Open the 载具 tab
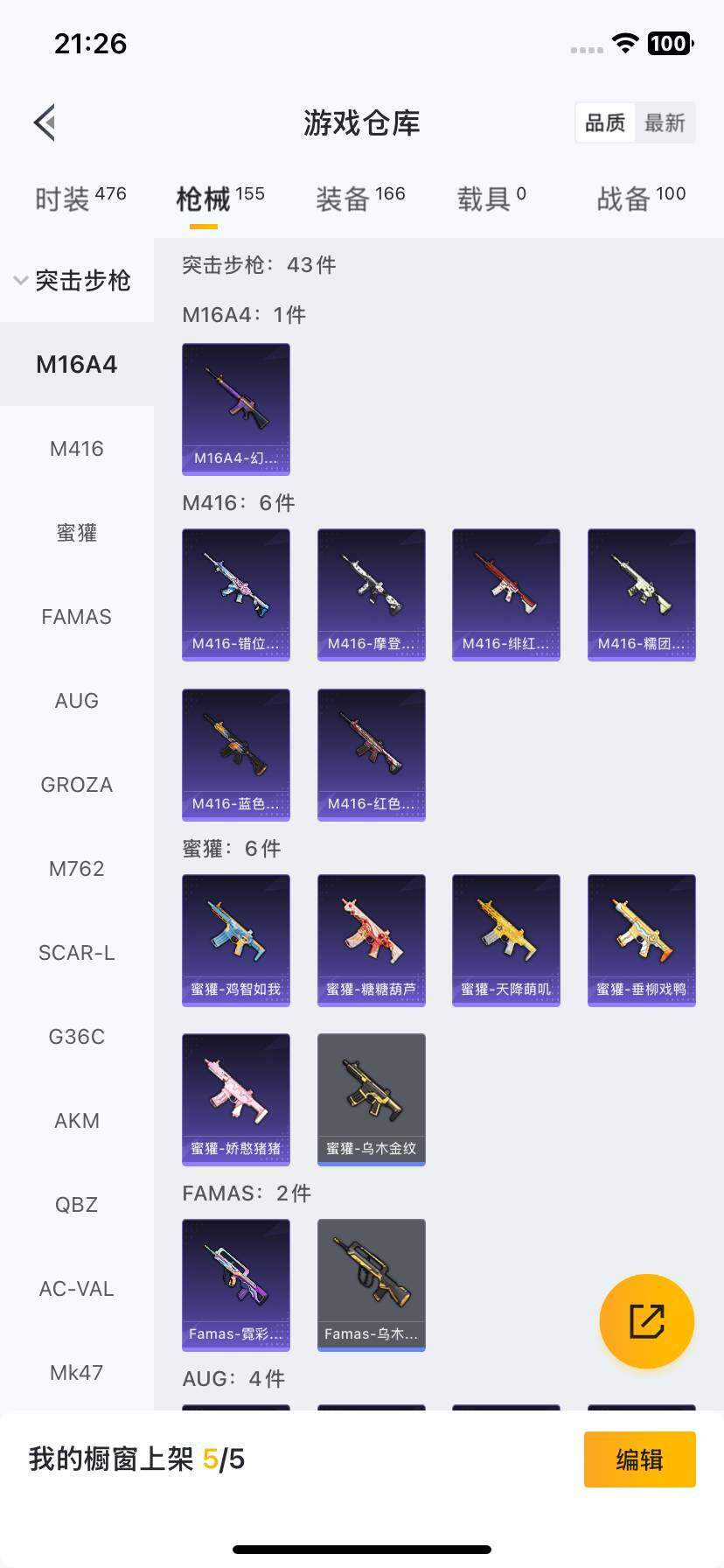This screenshot has height=1568, width=724. point(491,199)
